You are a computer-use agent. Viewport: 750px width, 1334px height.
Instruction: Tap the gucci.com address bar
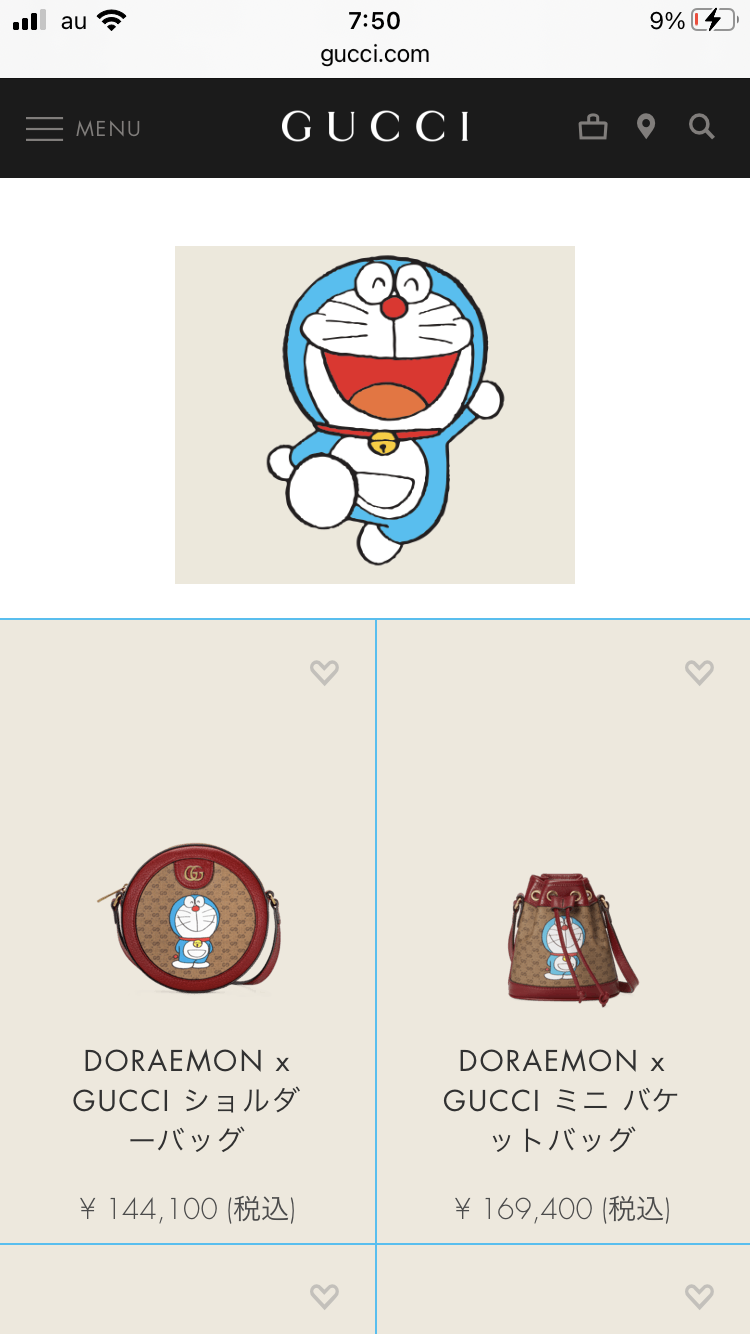tap(375, 54)
